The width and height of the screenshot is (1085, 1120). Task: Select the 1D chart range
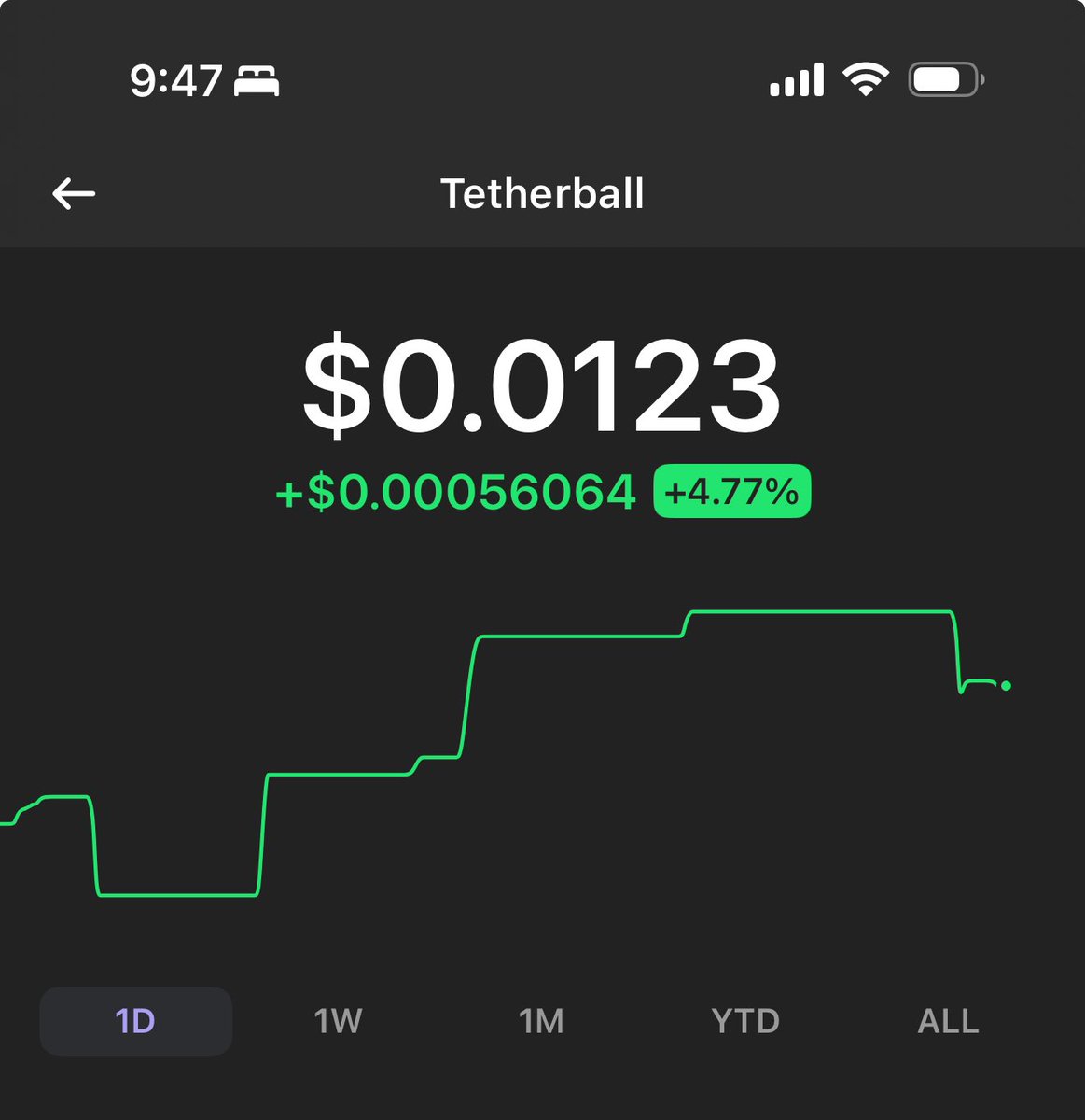[135, 1021]
